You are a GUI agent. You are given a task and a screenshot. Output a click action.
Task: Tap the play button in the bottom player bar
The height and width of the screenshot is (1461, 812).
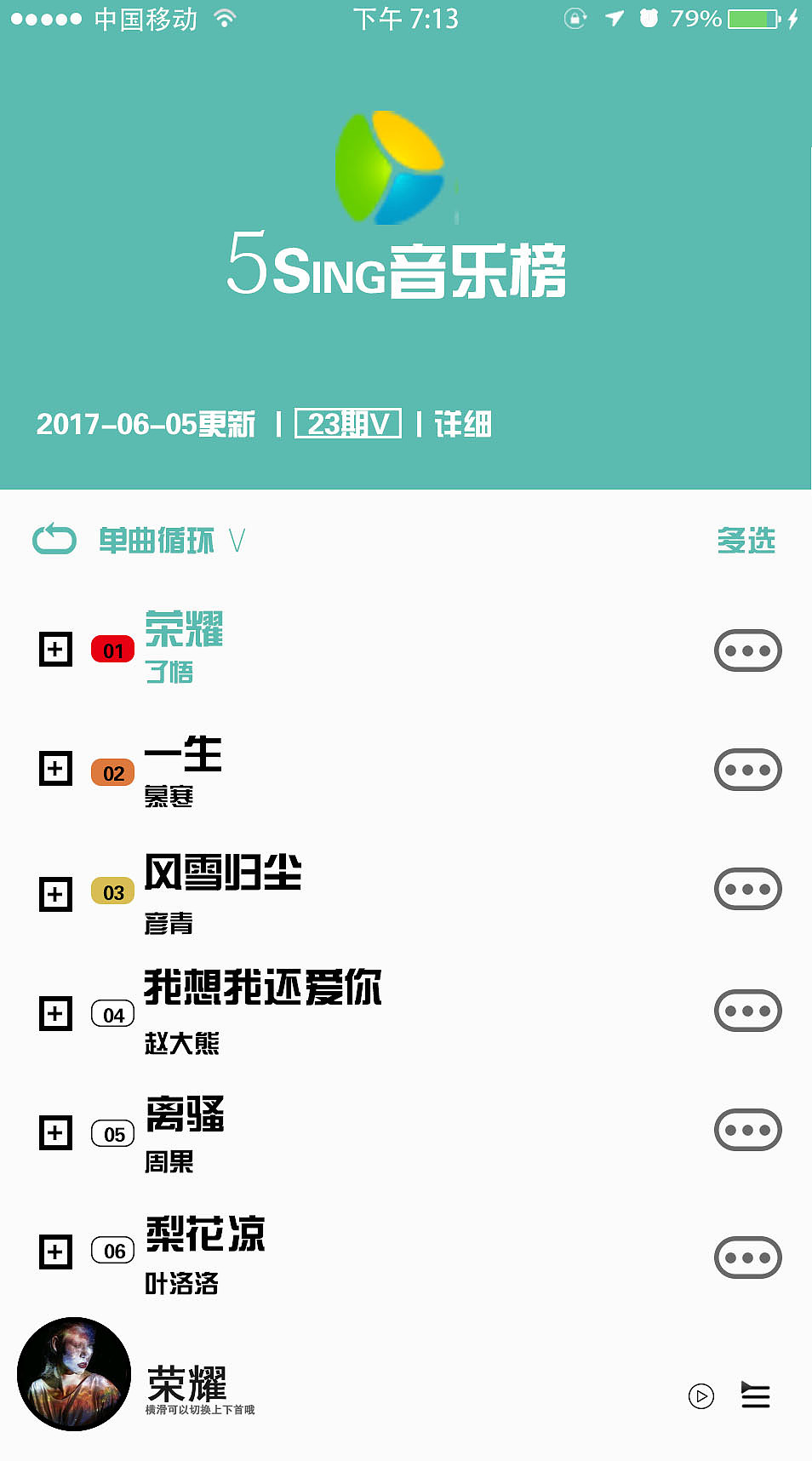point(700,1394)
